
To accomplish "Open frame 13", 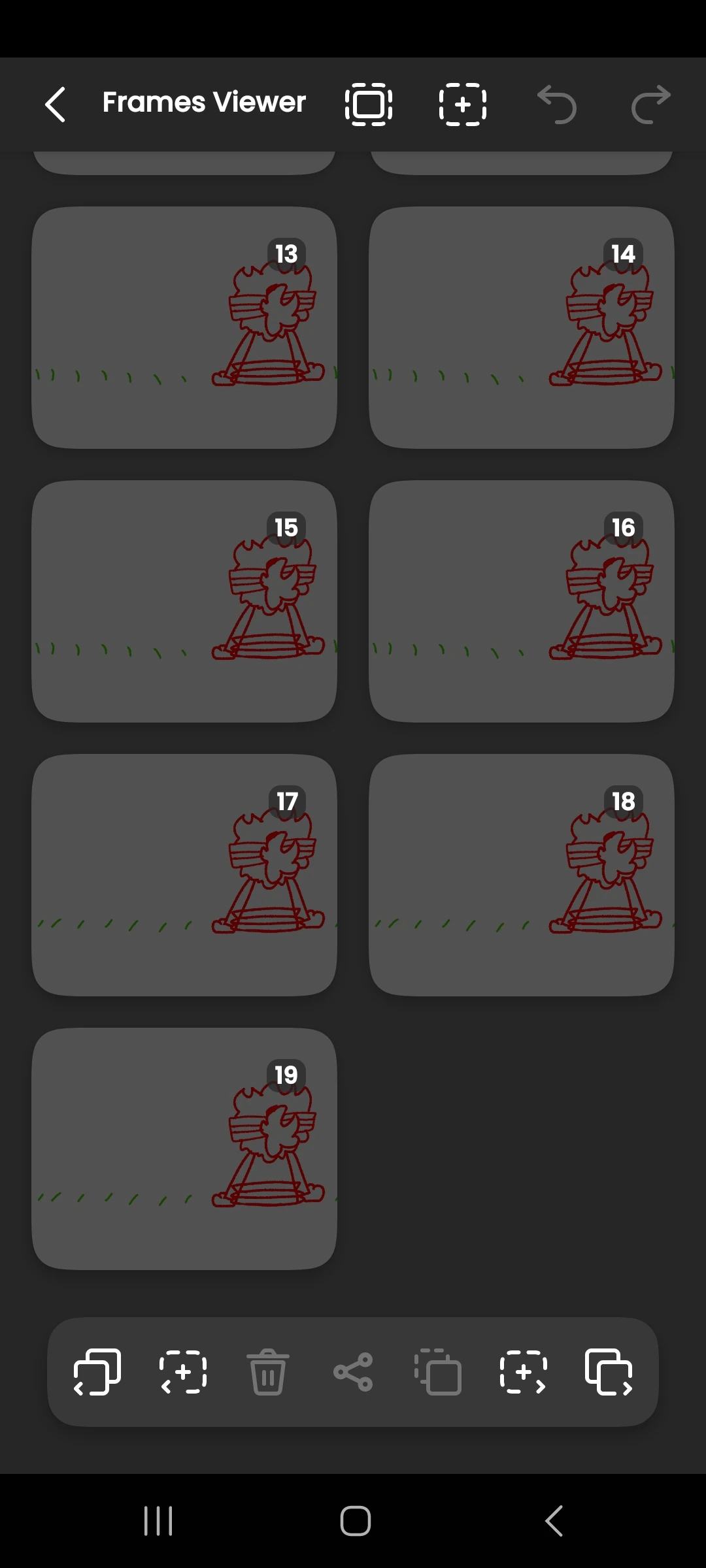I will (x=184, y=327).
